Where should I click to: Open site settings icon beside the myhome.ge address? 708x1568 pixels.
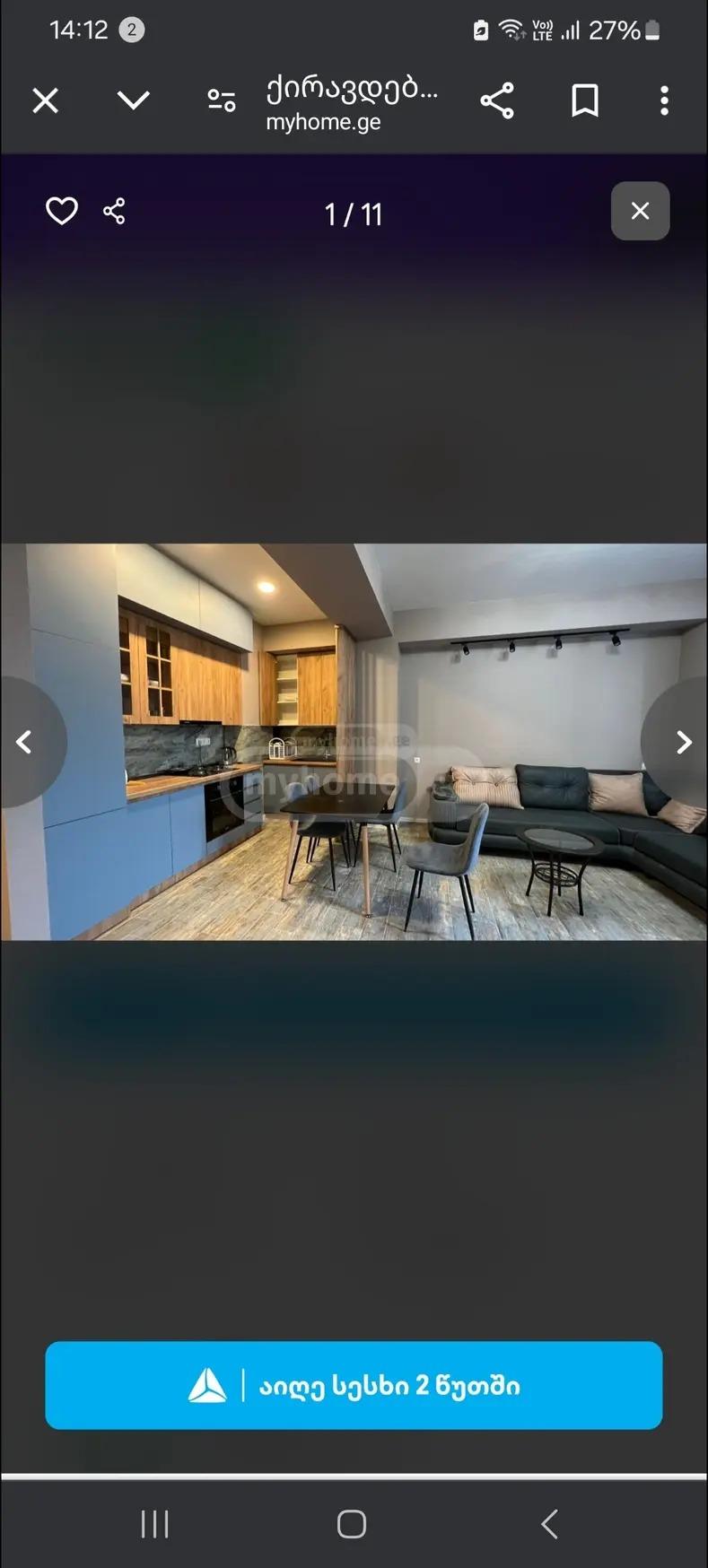click(221, 100)
